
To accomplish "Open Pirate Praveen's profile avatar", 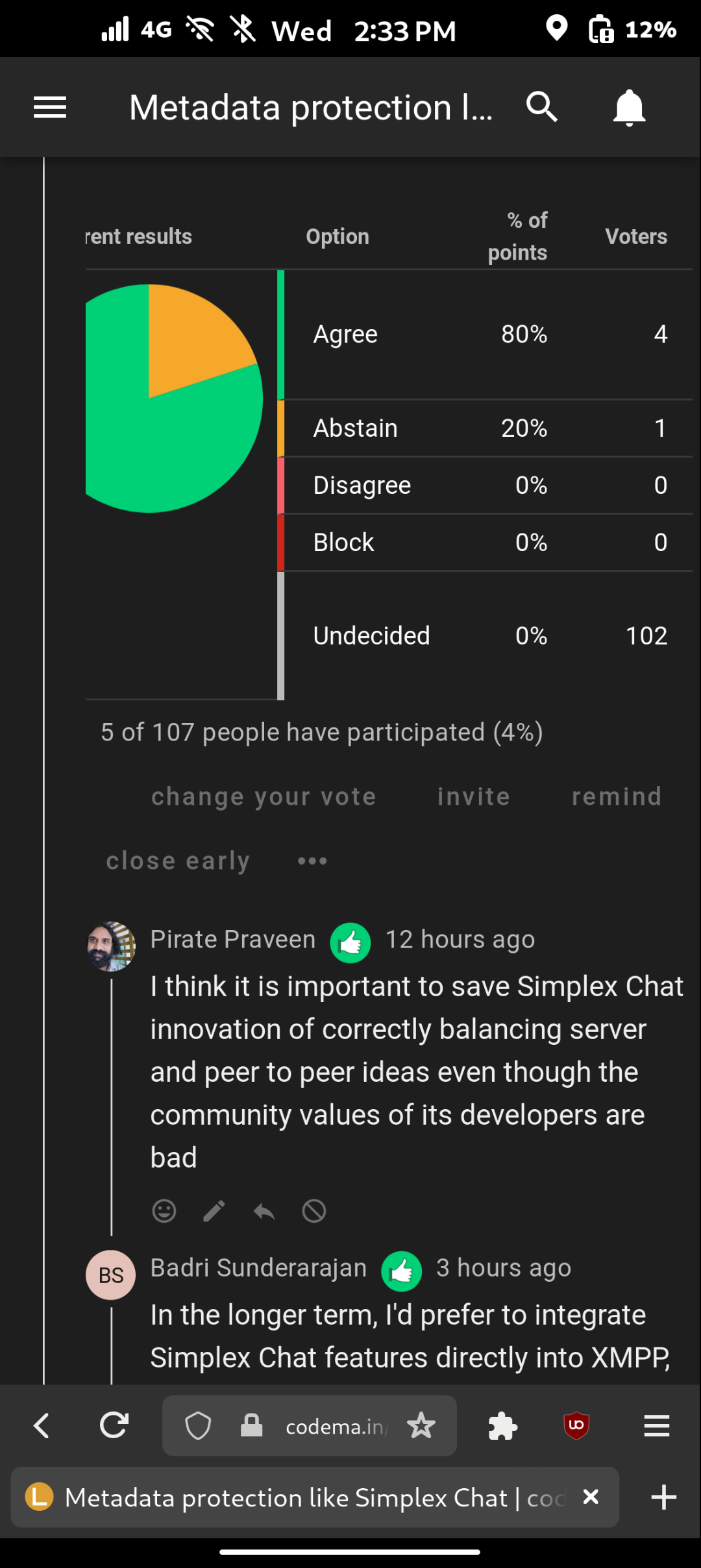I will (x=111, y=946).
